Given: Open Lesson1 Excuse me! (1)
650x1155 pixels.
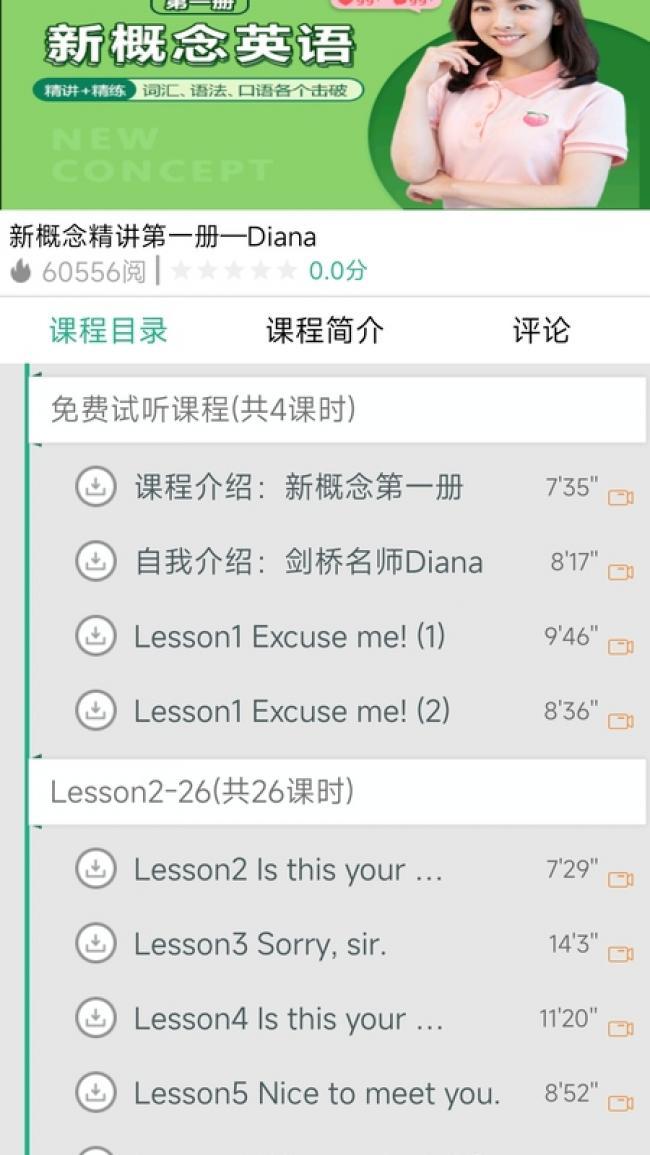Looking at the screenshot, I should click(289, 636).
